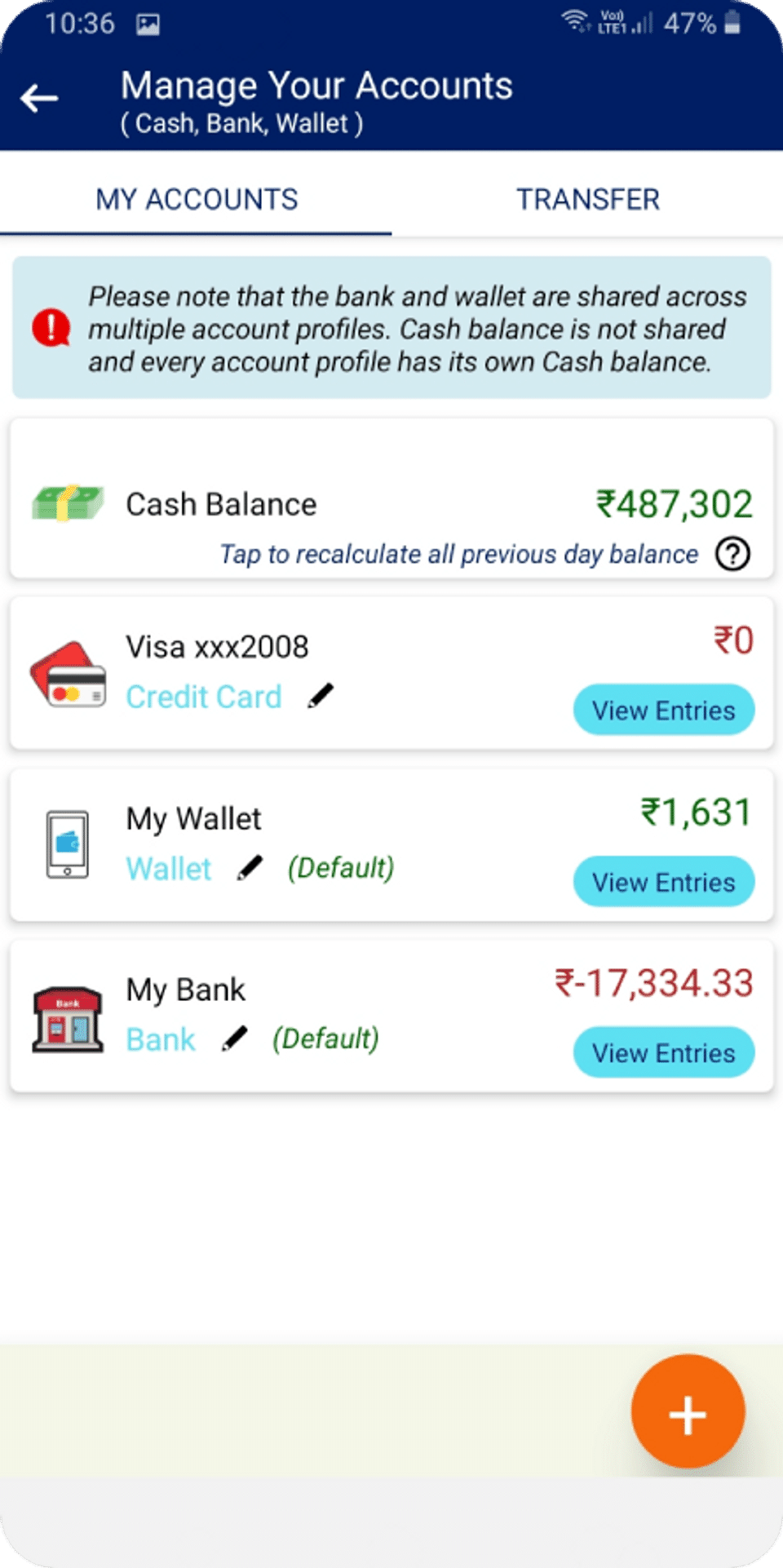Edit the My Wallet account
This screenshot has height=1568, width=783.
tap(250, 868)
